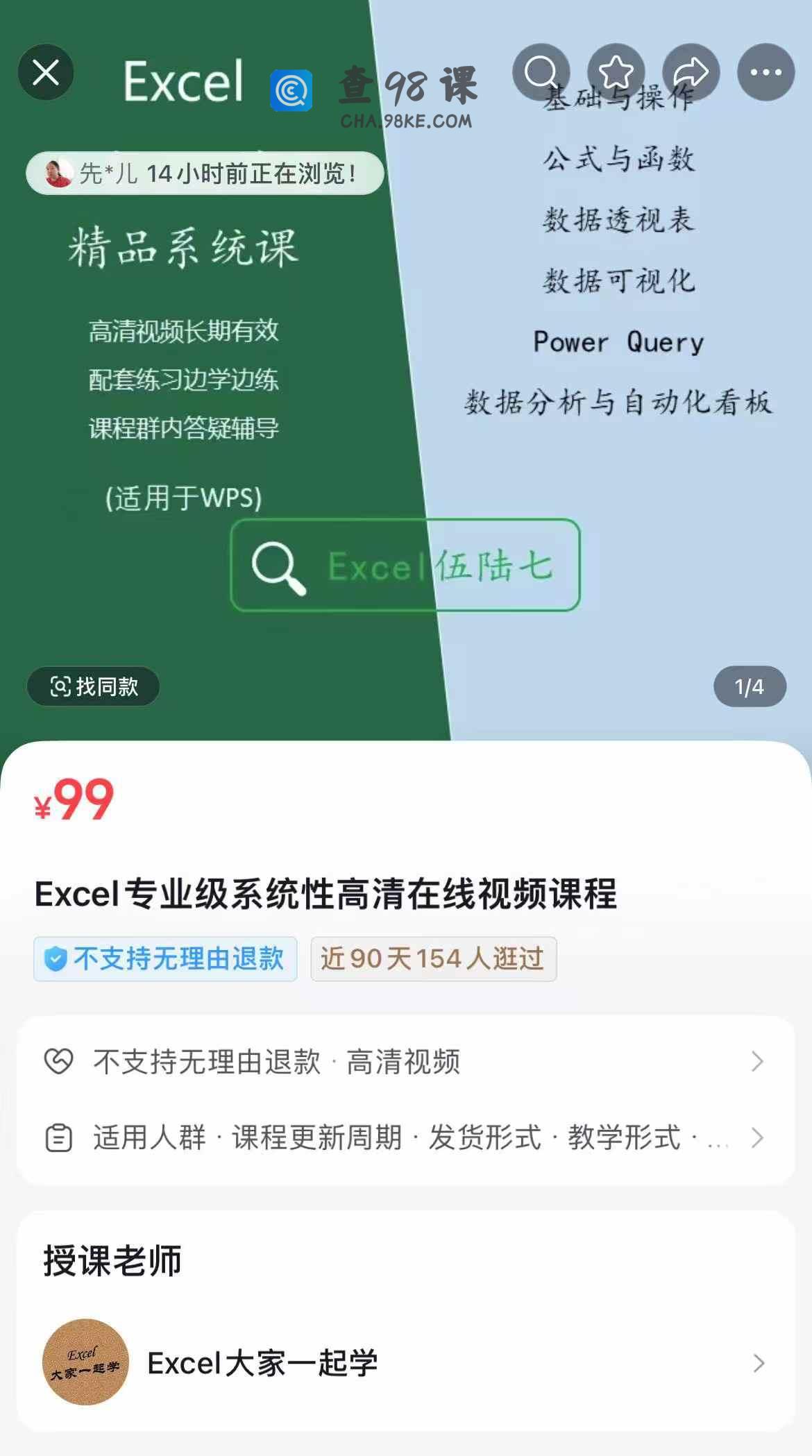
Task: Expand the 适用人群 course parameters row
Action: coord(406,1137)
